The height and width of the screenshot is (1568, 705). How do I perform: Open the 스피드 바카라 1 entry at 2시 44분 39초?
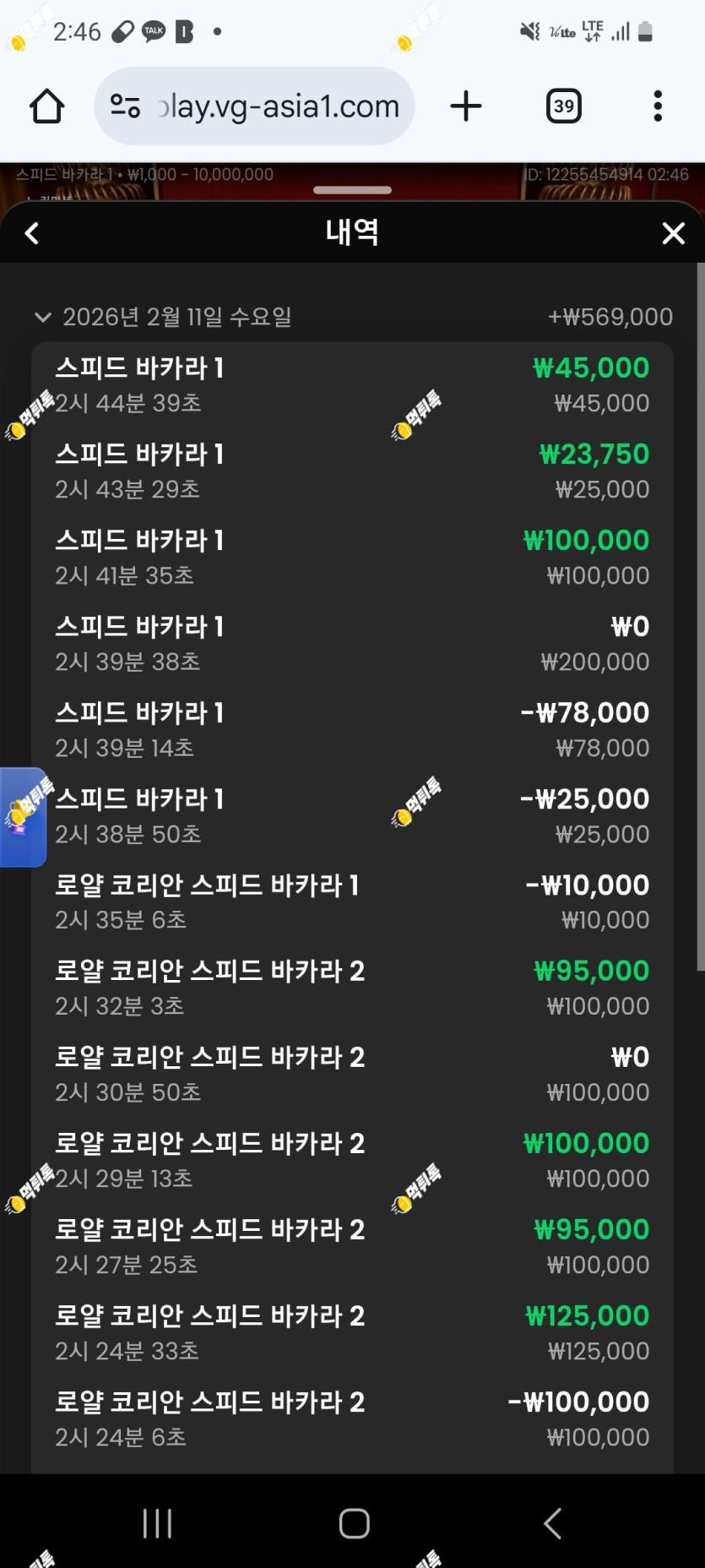352,385
